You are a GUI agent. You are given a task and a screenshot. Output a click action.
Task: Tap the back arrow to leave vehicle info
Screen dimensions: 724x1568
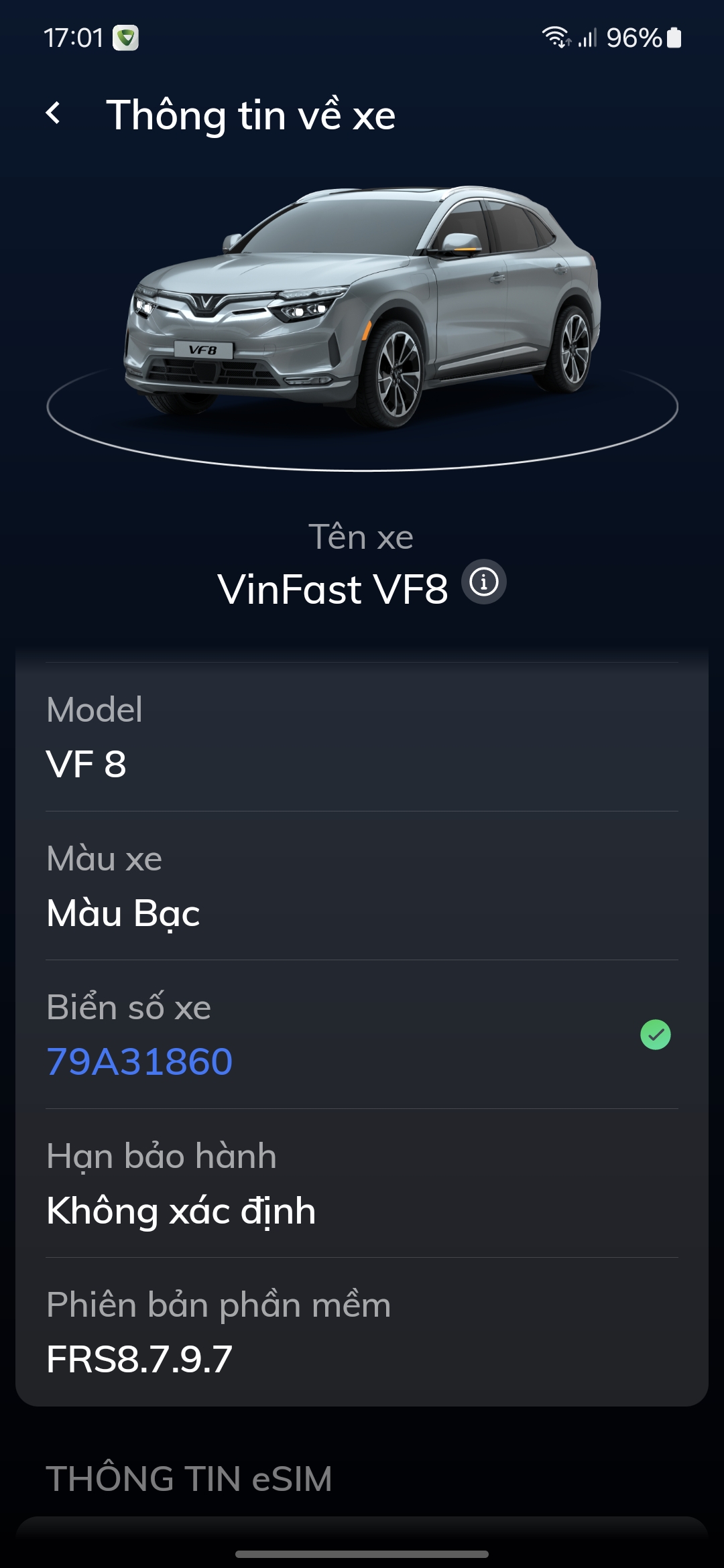(54, 114)
